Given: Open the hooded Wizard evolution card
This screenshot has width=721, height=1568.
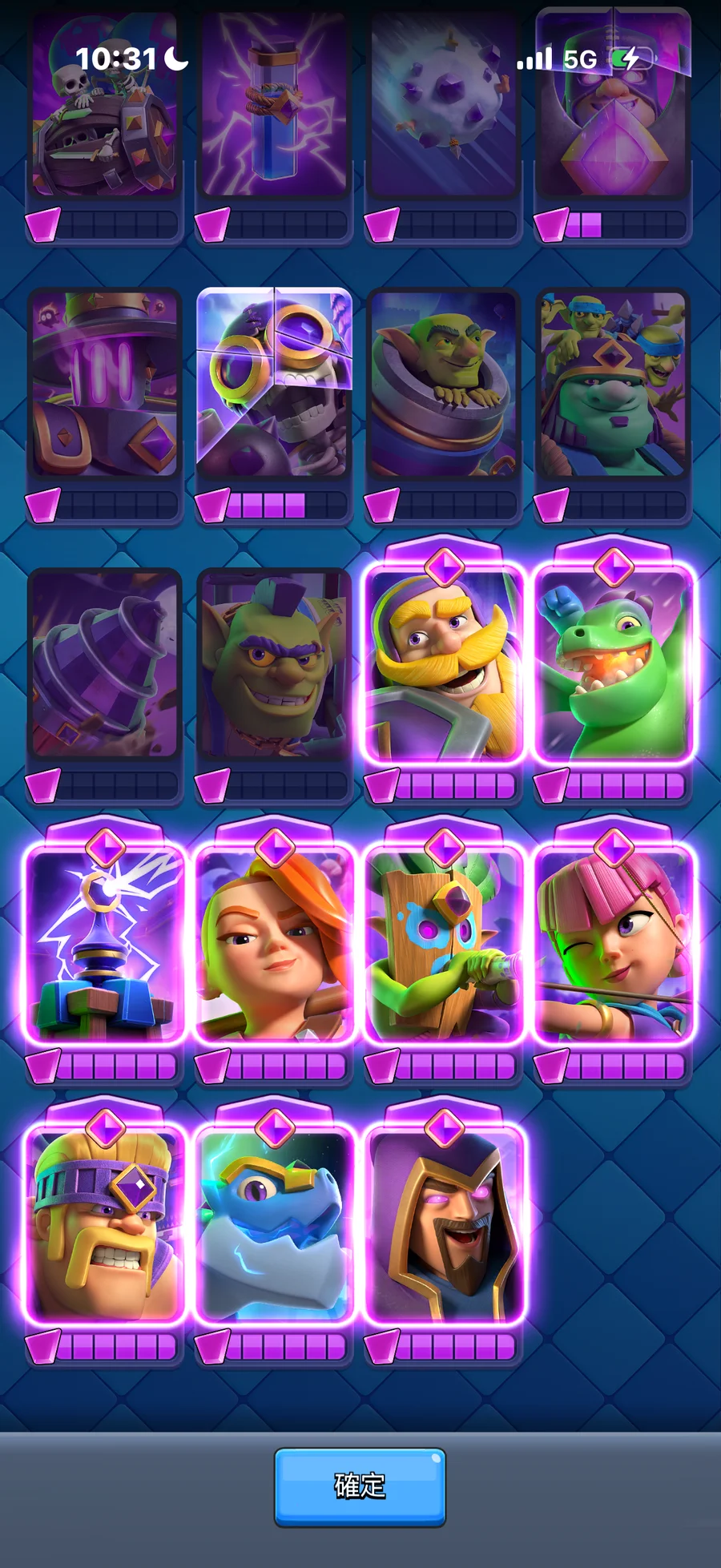Looking at the screenshot, I should (x=444, y=1226).
